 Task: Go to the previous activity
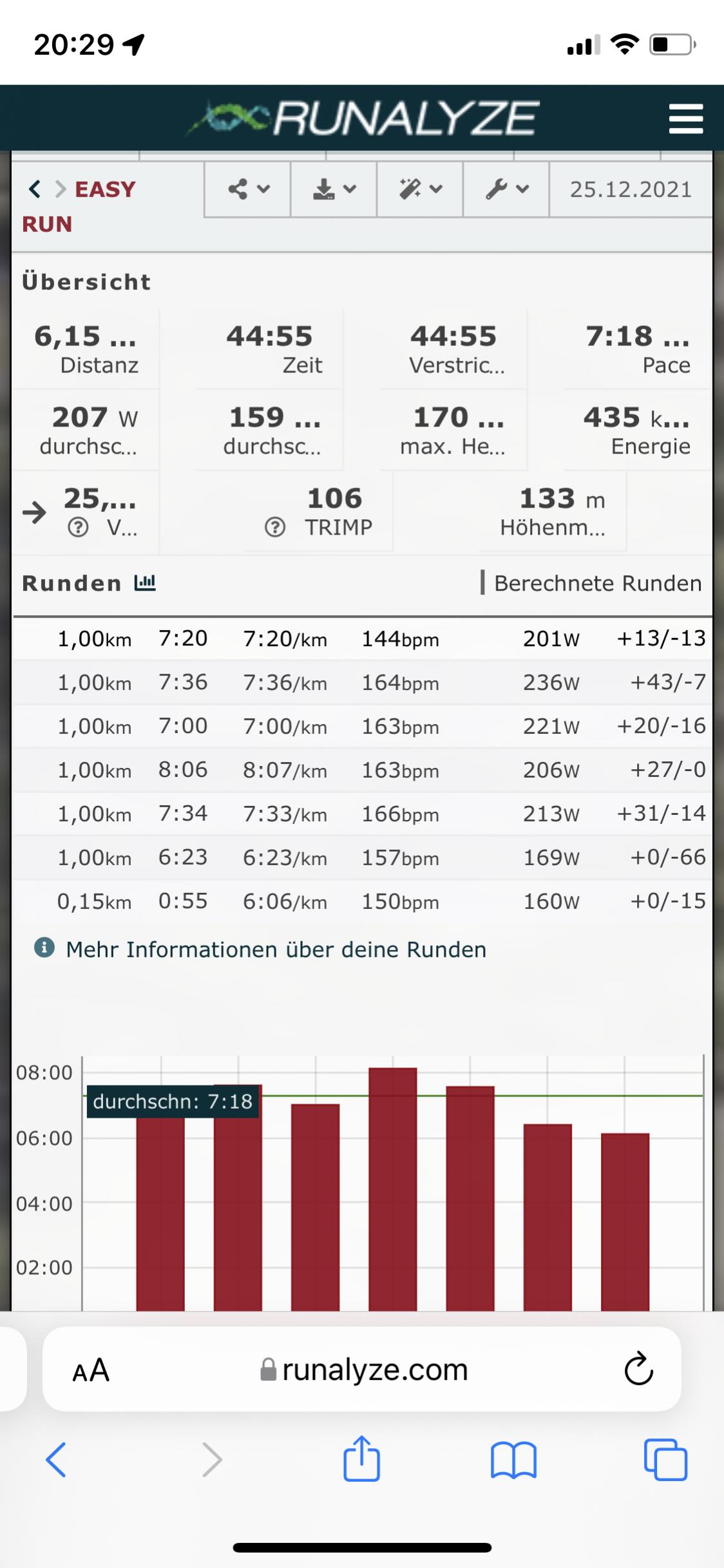35,189
